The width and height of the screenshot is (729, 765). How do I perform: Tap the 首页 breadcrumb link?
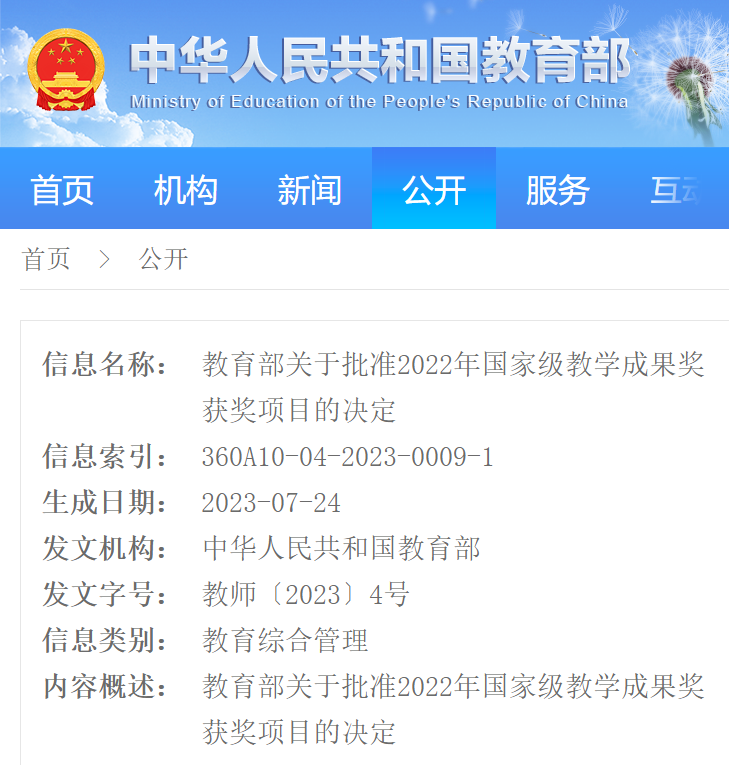click(47, 260)
